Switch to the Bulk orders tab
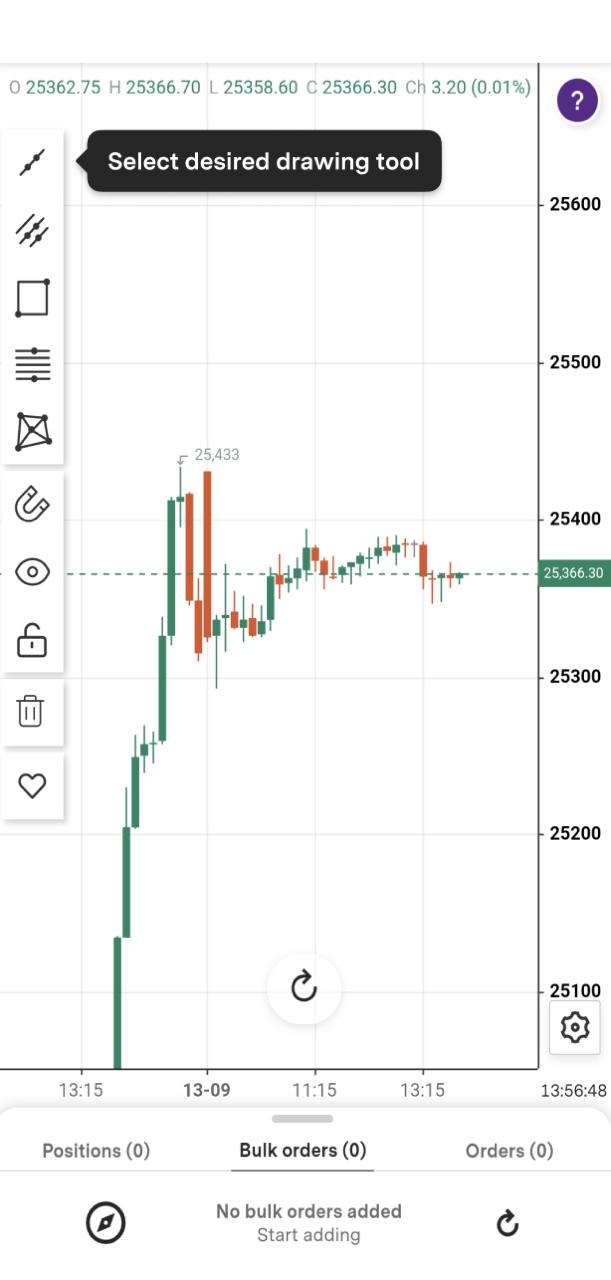 pyautogui.click(x=303, y=1150)
